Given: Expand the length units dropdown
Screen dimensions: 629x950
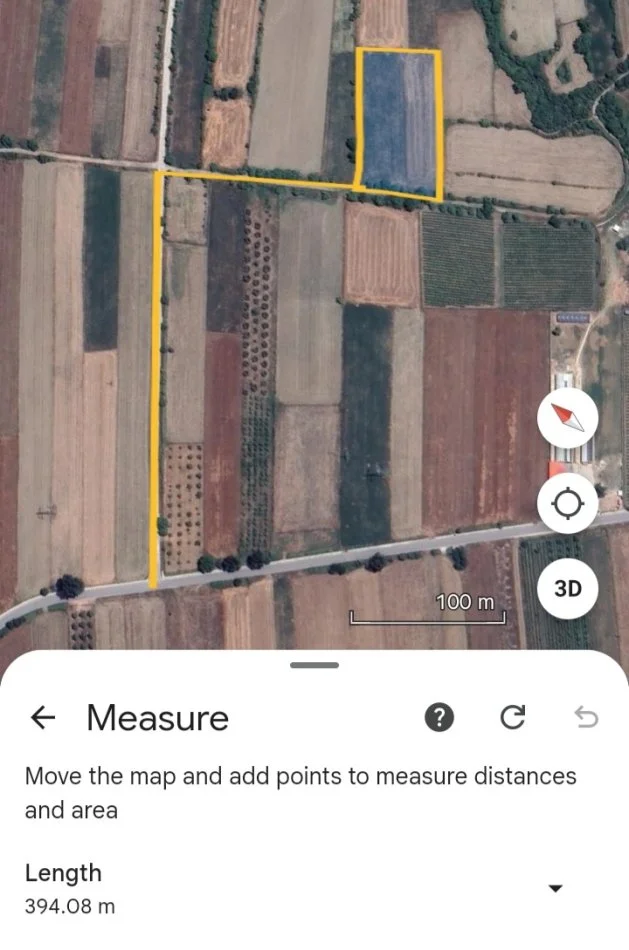Looking at the screenshot, I should tap(557, 889).
